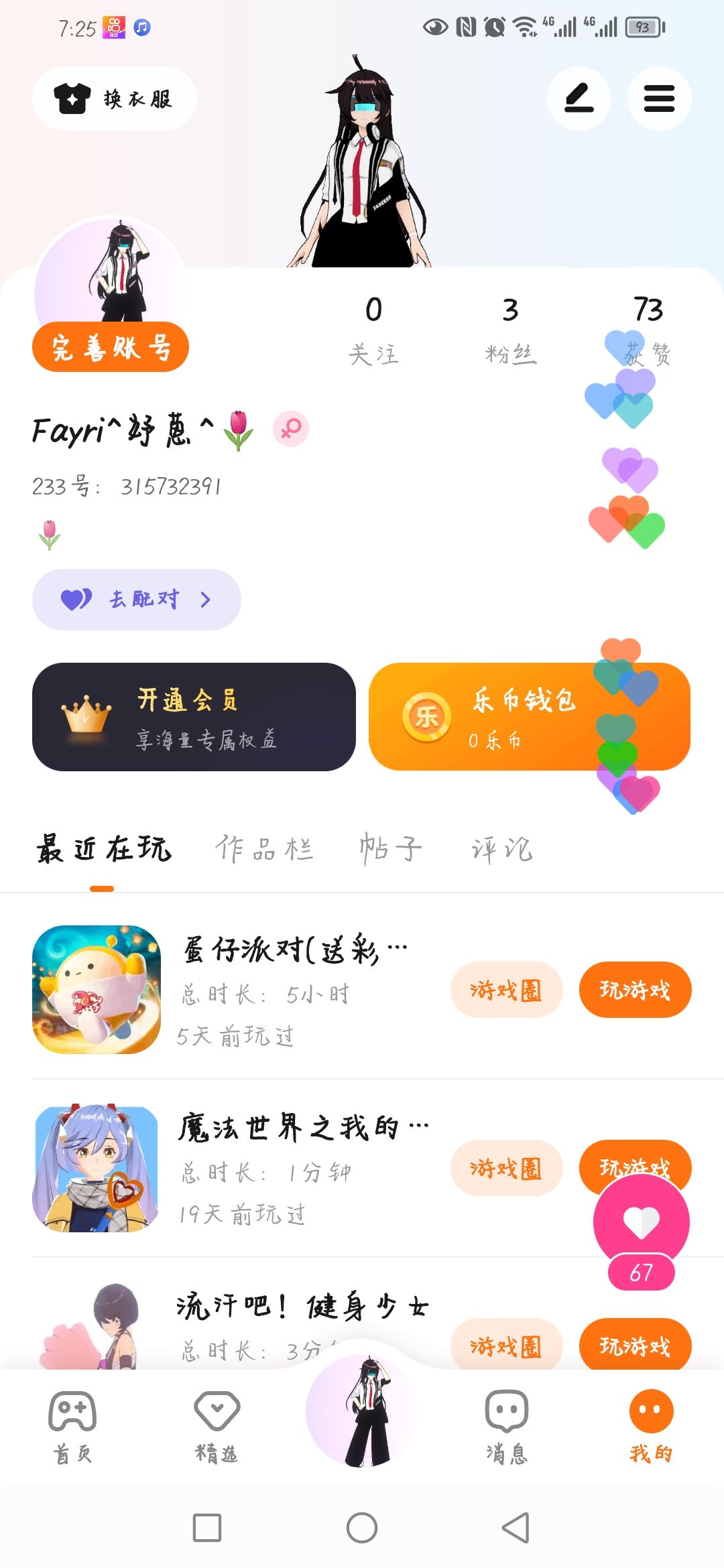Image resolution: width=724 pixels, height=1568 pixels.
Task: Open the edit profile pencil icon
Action: (579, 99)
